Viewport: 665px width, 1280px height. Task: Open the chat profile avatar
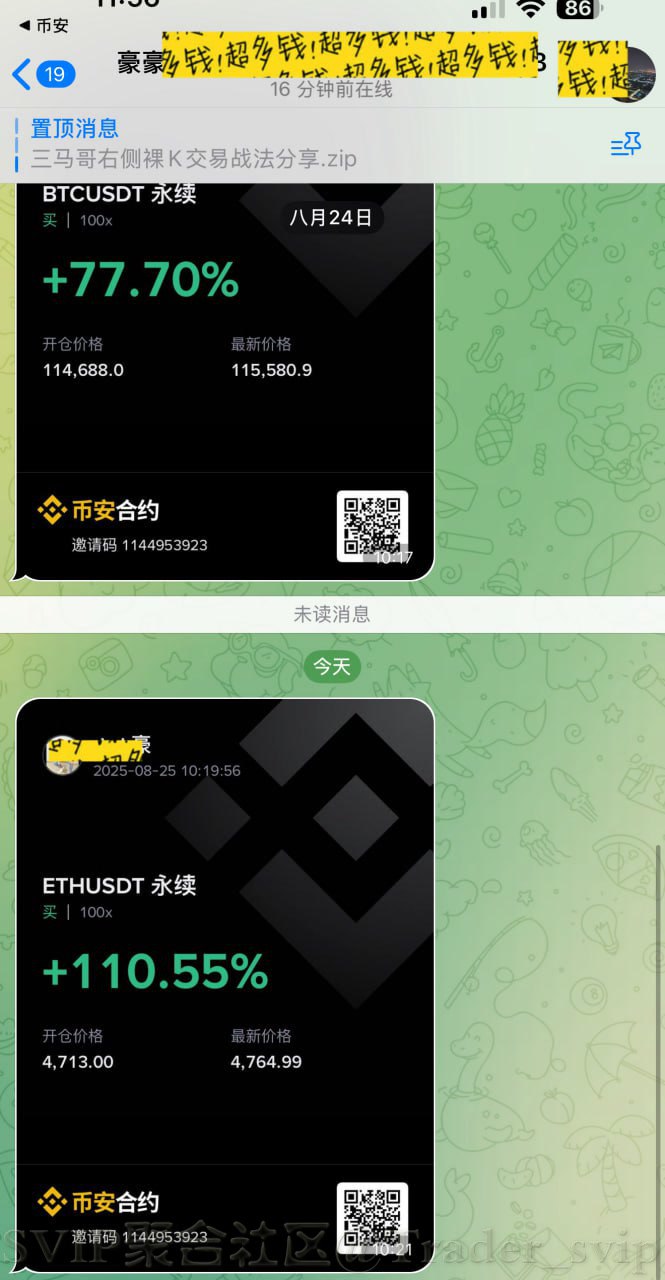click(x=631, y=74)
